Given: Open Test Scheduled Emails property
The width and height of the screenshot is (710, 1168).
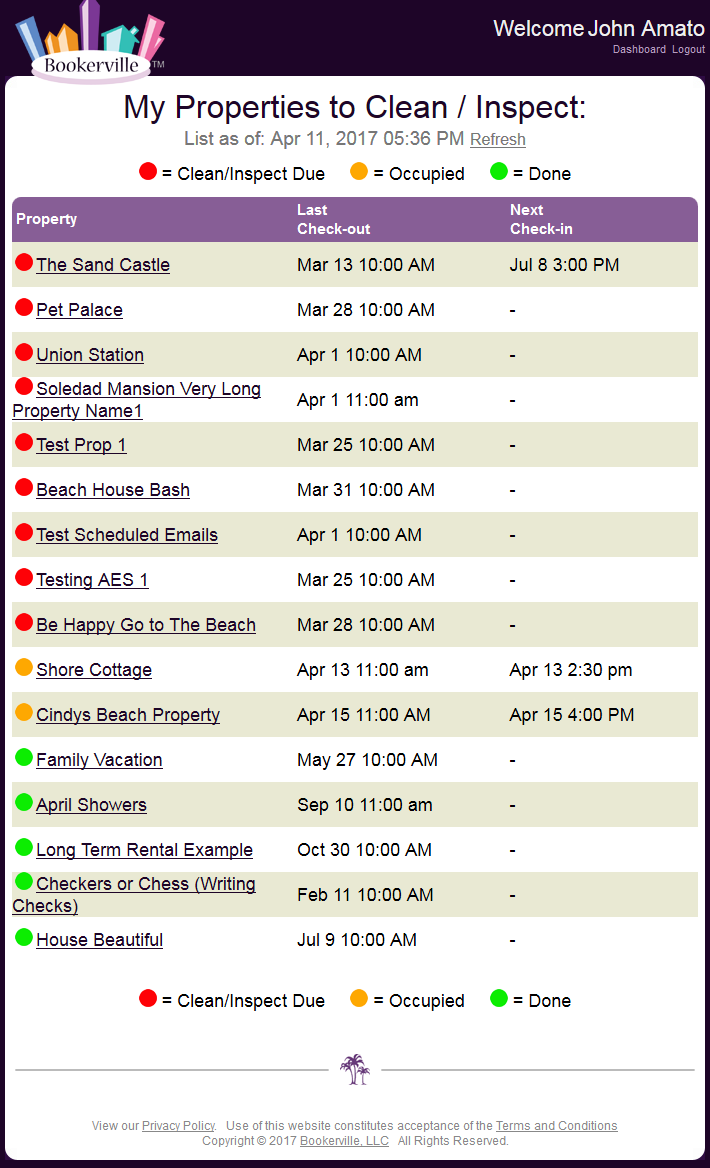Looking at the screenshot, I should pos(127,535).
